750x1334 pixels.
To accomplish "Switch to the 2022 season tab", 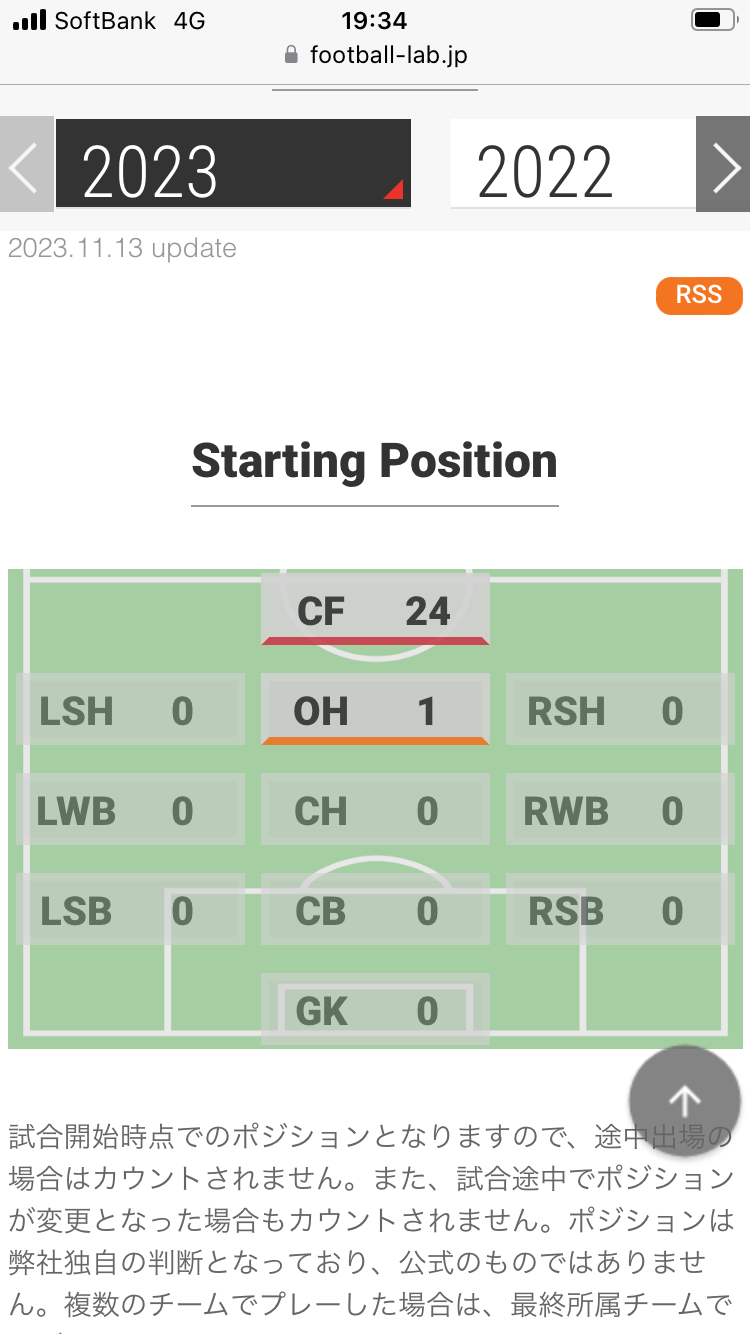I will coord(573,164).
